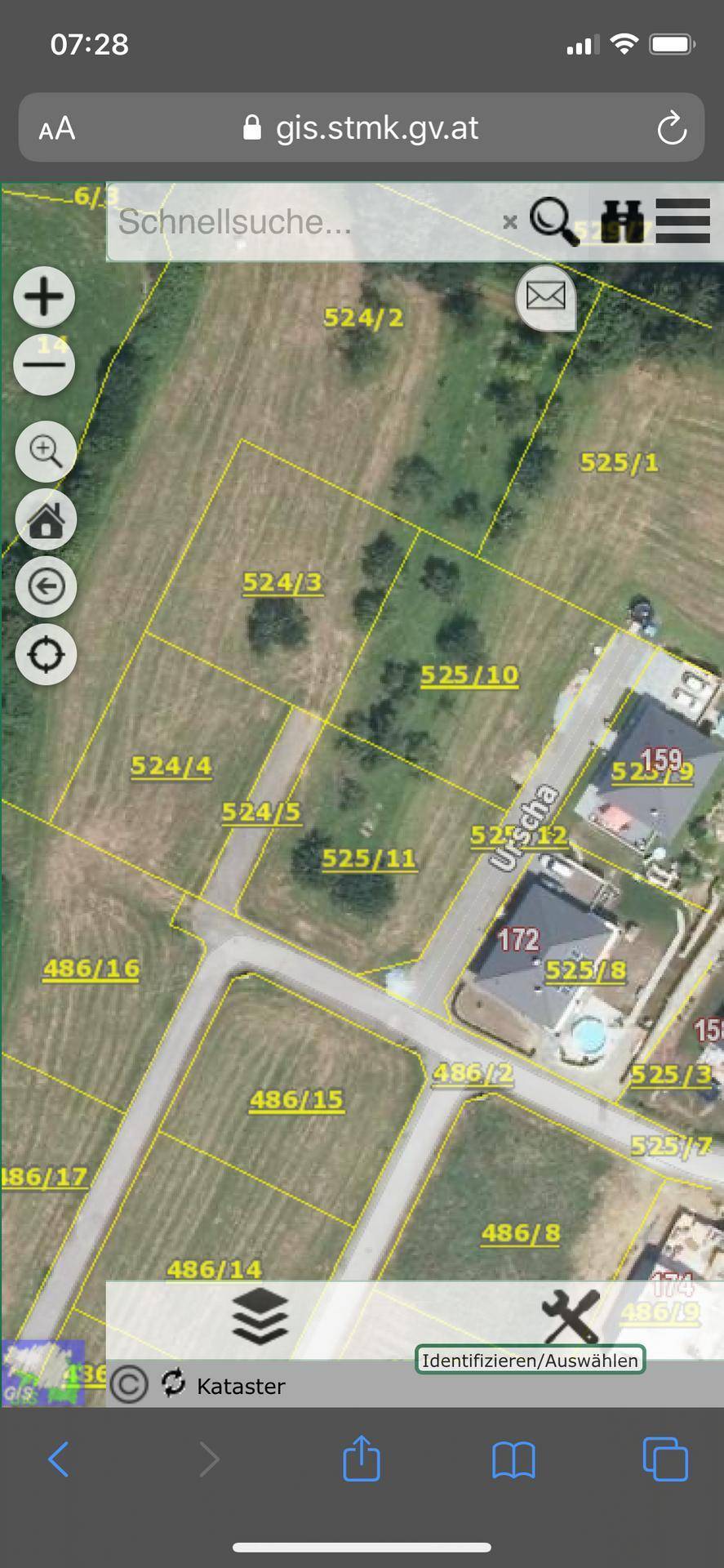Screen dimensions: 724x1568
Task: Open the binoculars advanced search
Action: click(622, 221)
